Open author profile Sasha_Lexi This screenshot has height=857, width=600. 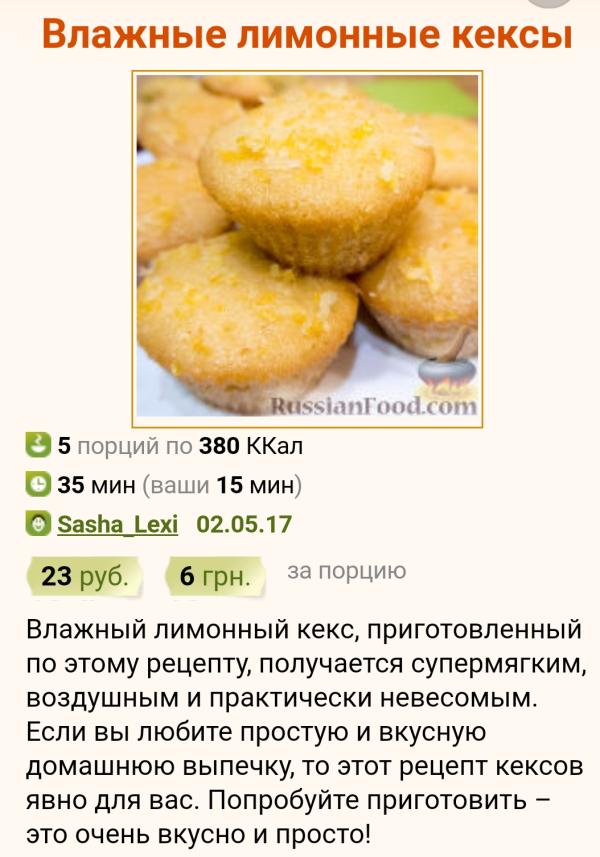(117, 524)
